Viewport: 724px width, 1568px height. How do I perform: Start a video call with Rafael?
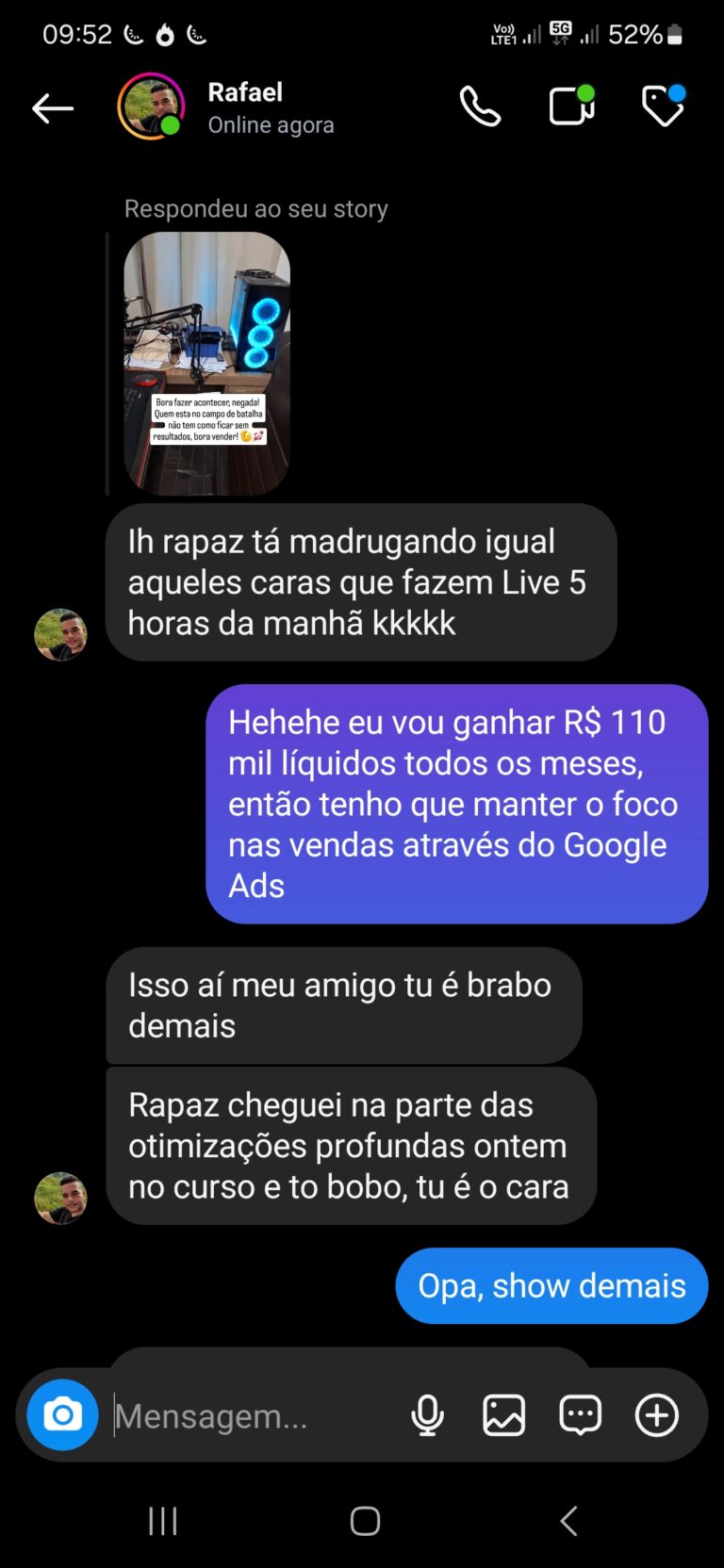[x=571, y=106]
